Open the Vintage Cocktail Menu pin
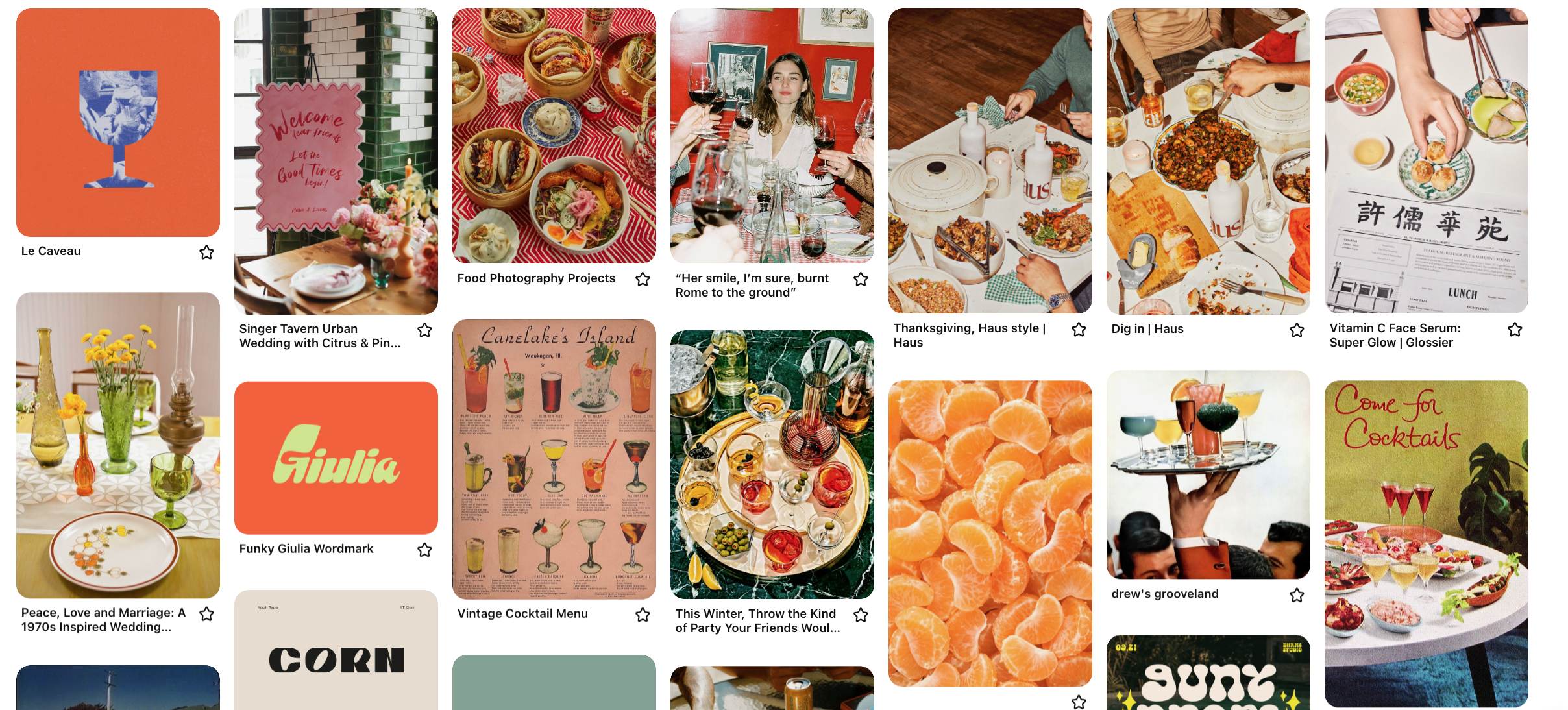Image resolution: width=1568 pixels, height=710 pixels. click(x=554, y=459)
